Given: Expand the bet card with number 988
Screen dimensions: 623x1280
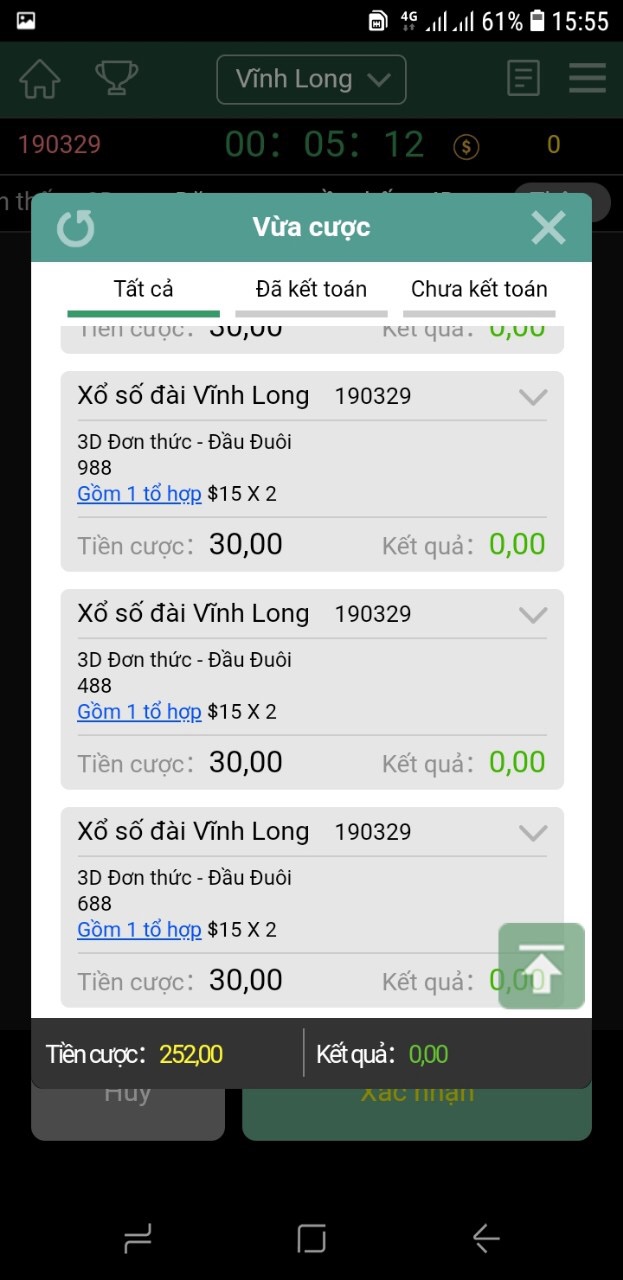Looking at the screenshot, I should coord(533,397).
